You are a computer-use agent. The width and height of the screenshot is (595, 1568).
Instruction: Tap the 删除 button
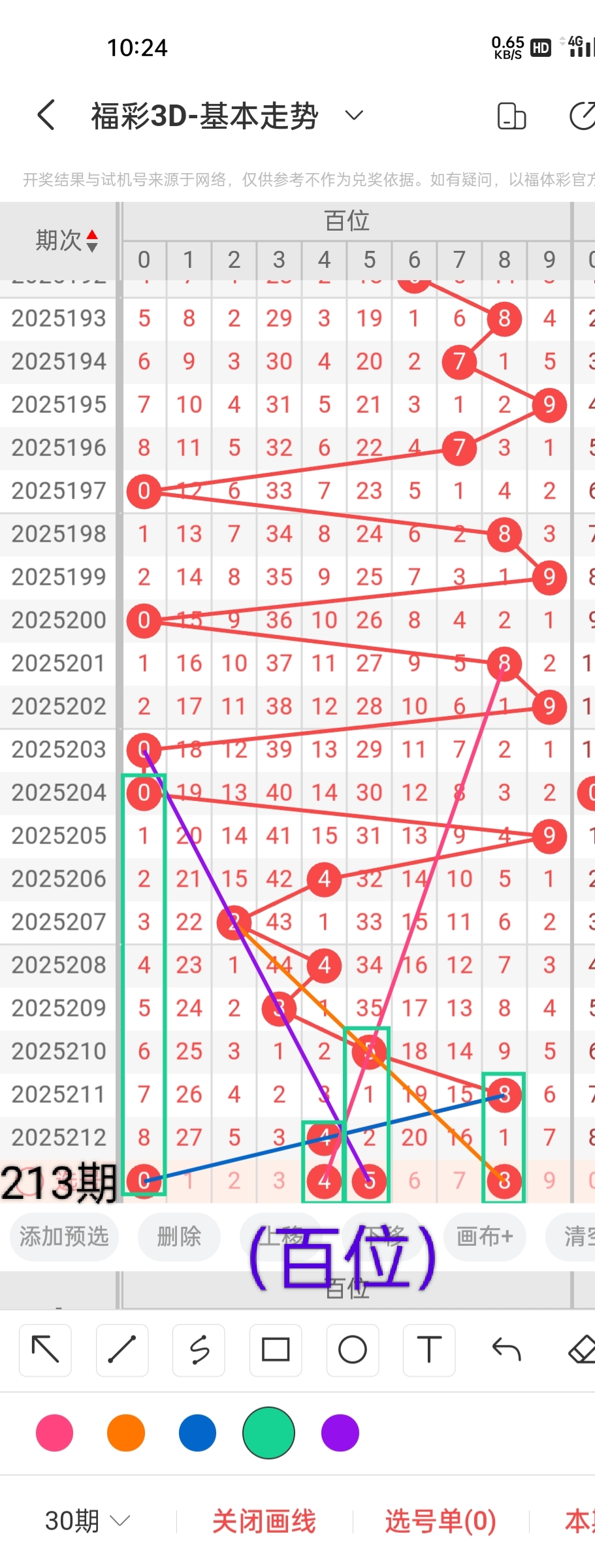click(x=179, y=1236)
